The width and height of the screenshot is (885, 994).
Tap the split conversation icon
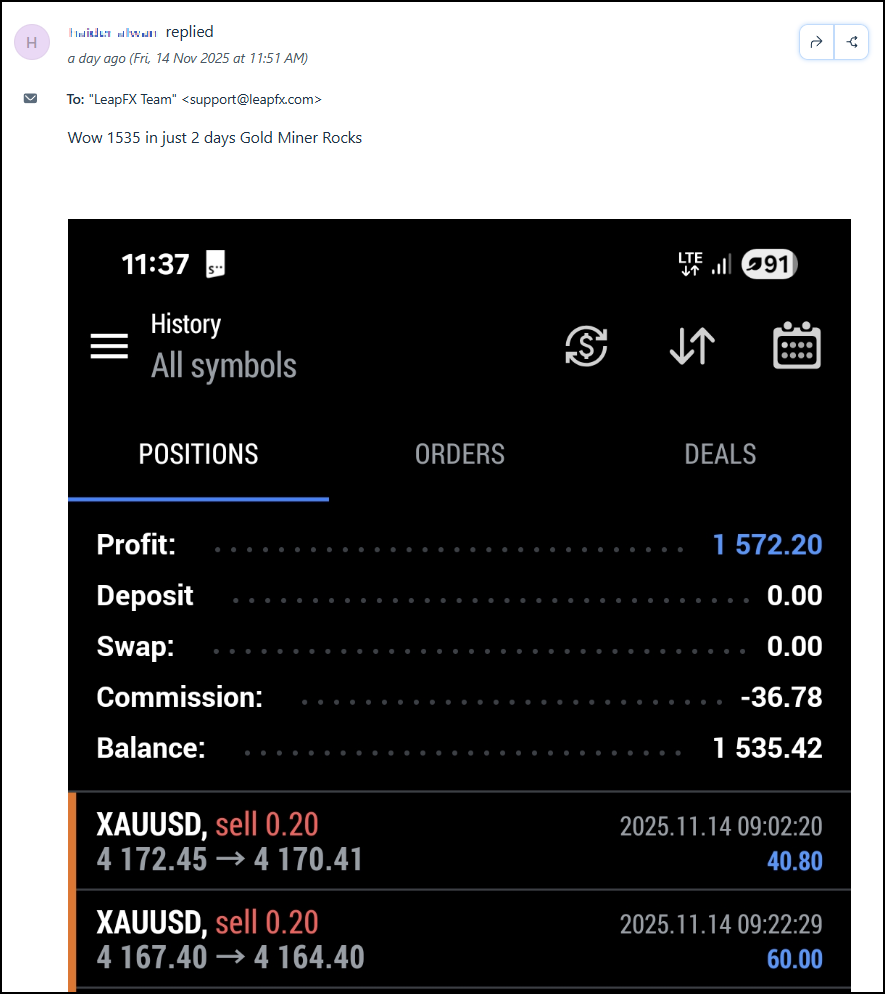(851, 42)
